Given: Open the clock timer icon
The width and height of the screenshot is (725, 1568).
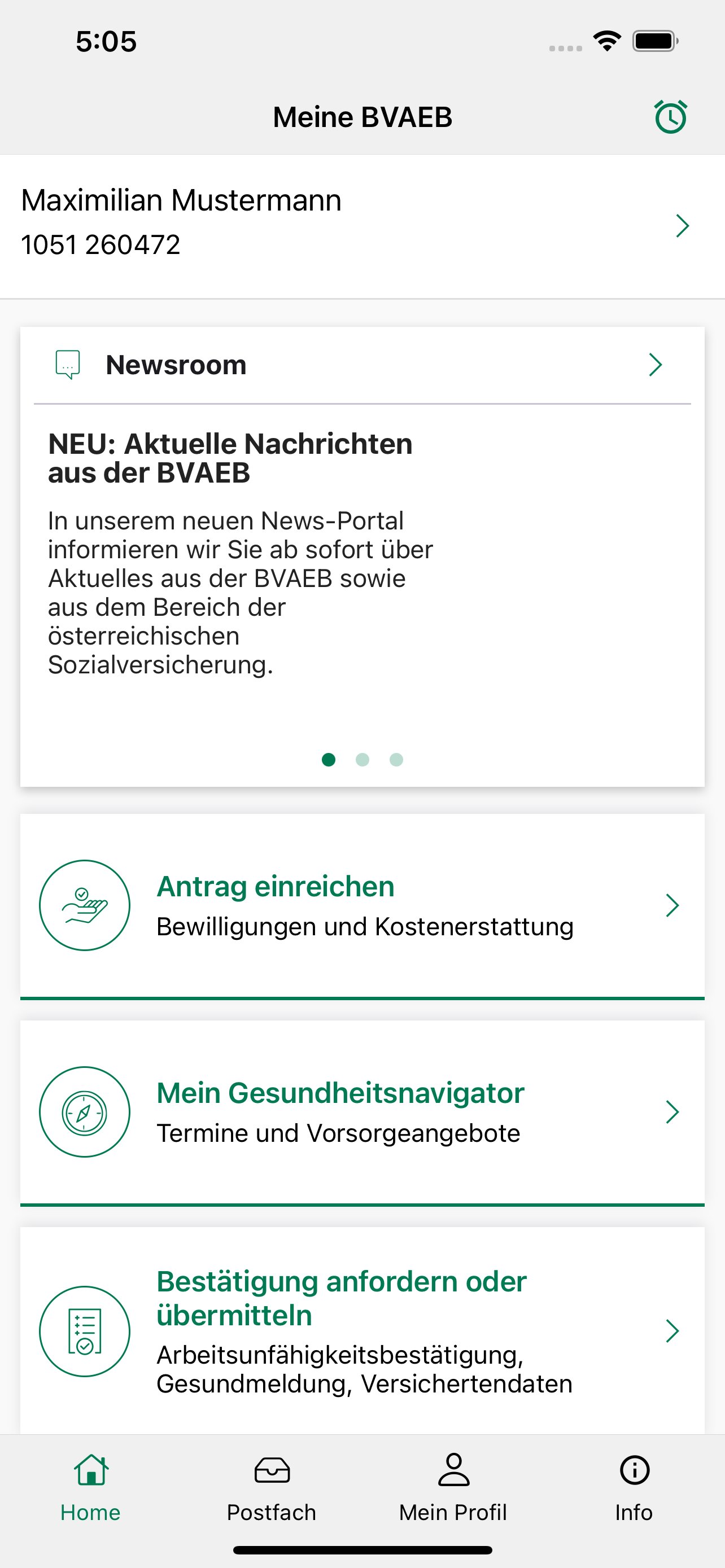Looking at the screenshot, I should tap(670, 117).
